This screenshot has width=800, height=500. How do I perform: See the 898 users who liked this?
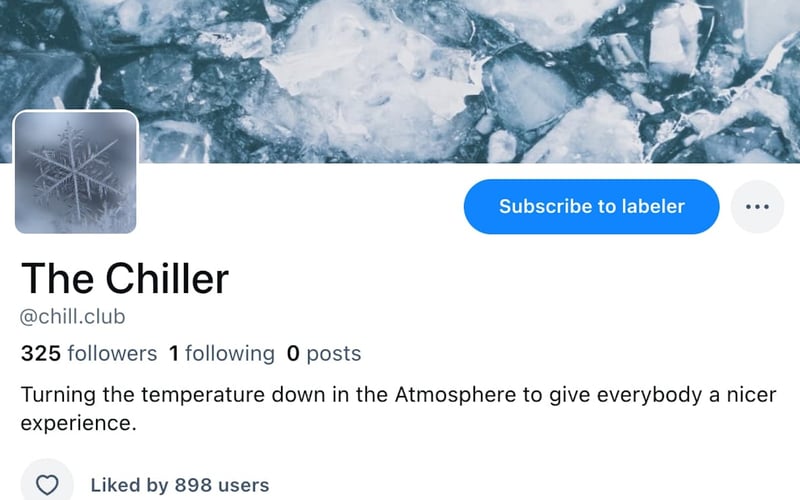(x=179, y=485)
